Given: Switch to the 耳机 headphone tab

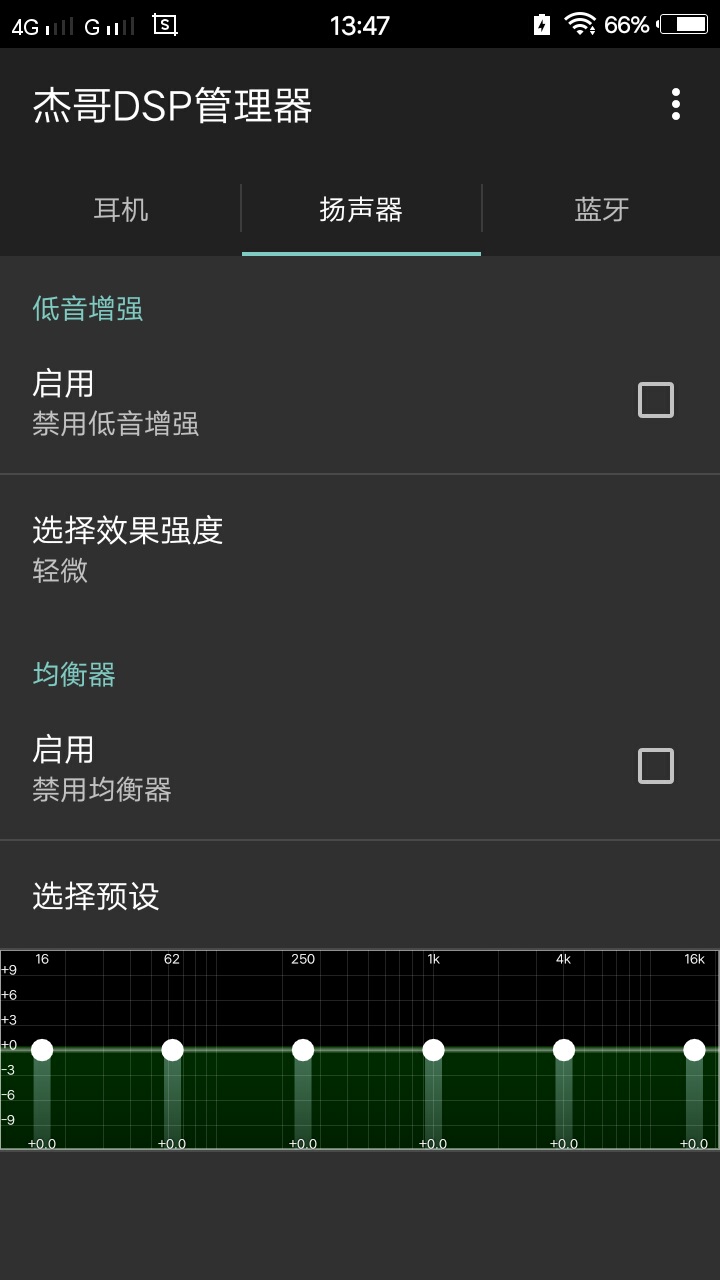Looking at the screenshot, I should pos(119,210).
